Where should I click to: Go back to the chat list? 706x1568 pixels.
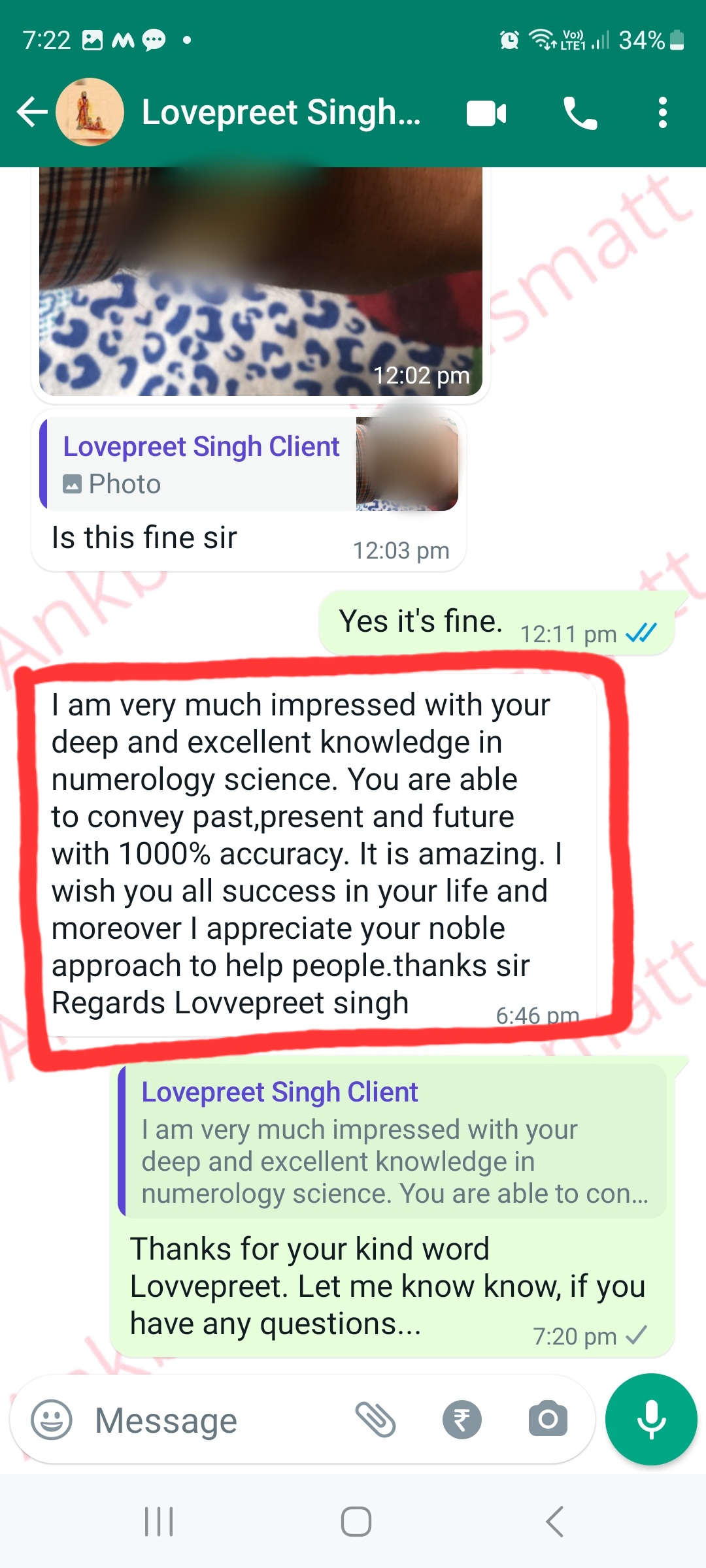(32, 112)
